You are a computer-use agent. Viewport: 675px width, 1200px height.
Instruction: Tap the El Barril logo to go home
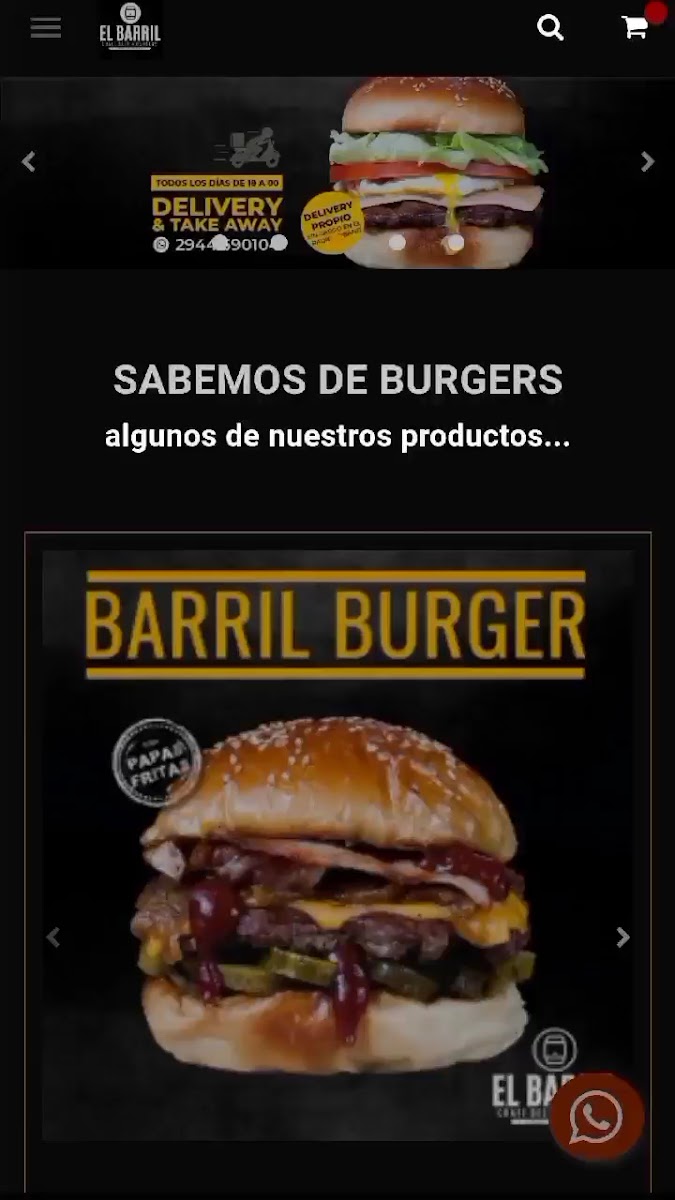pyautogui.click(x=130, y=29)
